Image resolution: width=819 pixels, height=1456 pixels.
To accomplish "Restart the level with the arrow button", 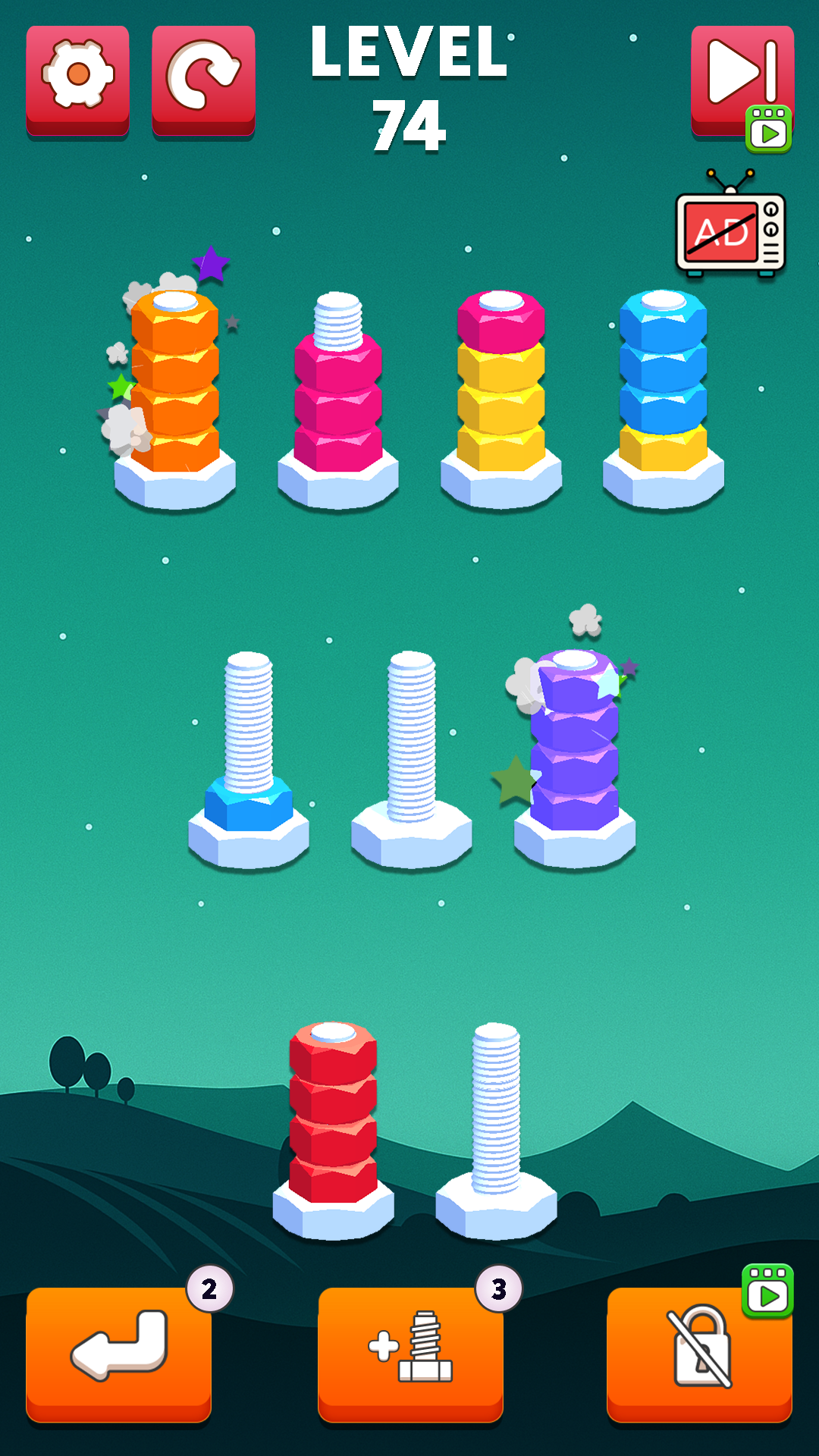I will point(203,79).
